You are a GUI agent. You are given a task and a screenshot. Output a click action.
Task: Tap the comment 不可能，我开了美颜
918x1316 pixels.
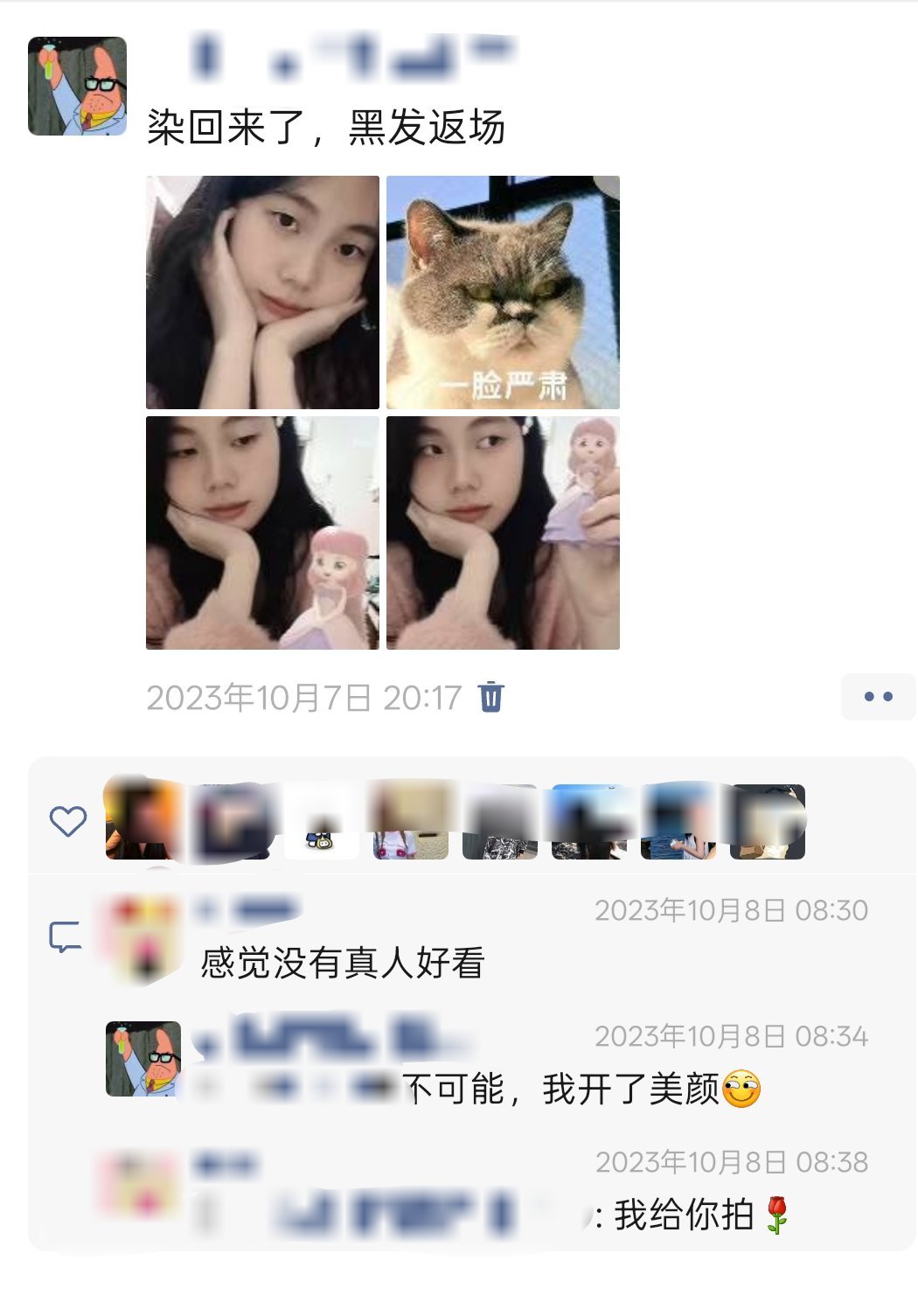tap(560, 1090)
